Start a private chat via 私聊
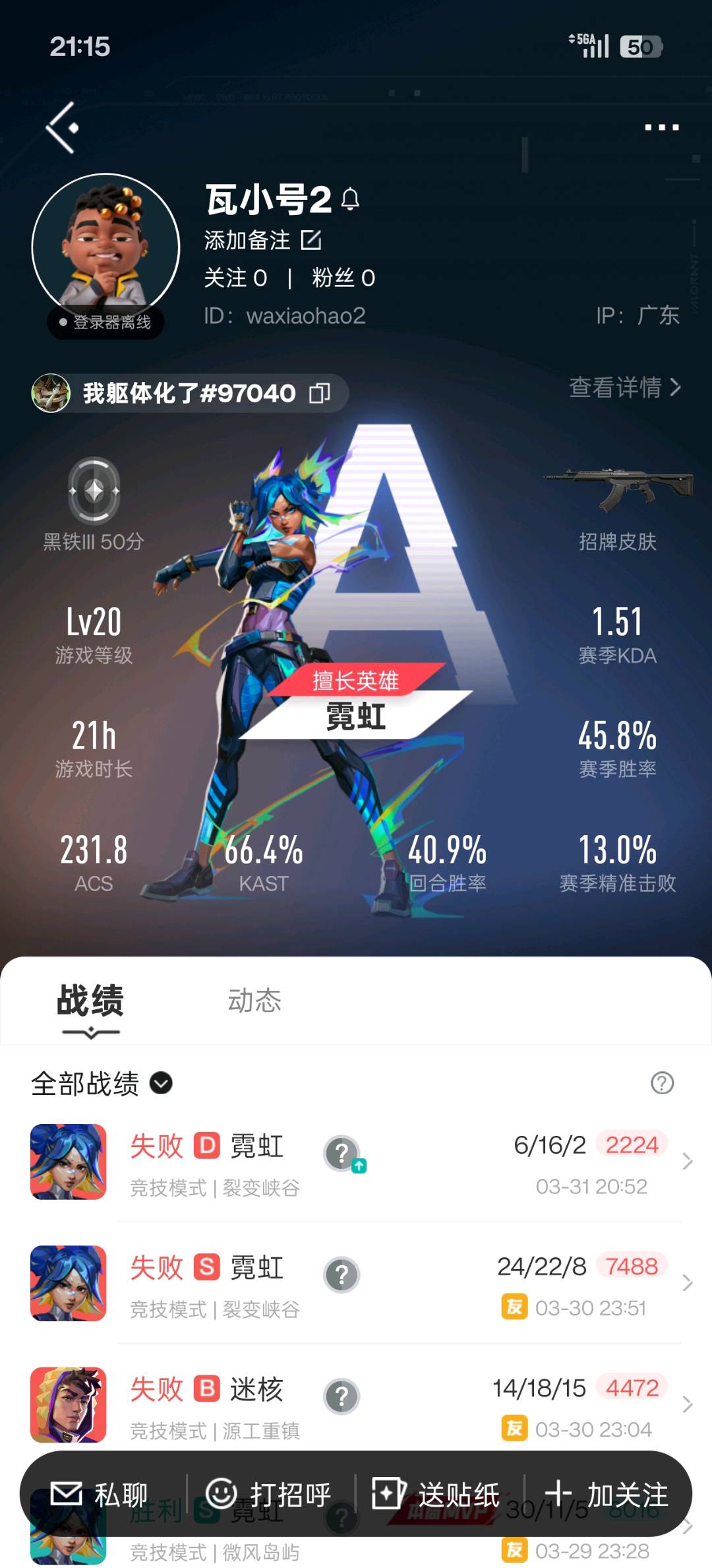The image size is (712, 1568). (100, 1494)
